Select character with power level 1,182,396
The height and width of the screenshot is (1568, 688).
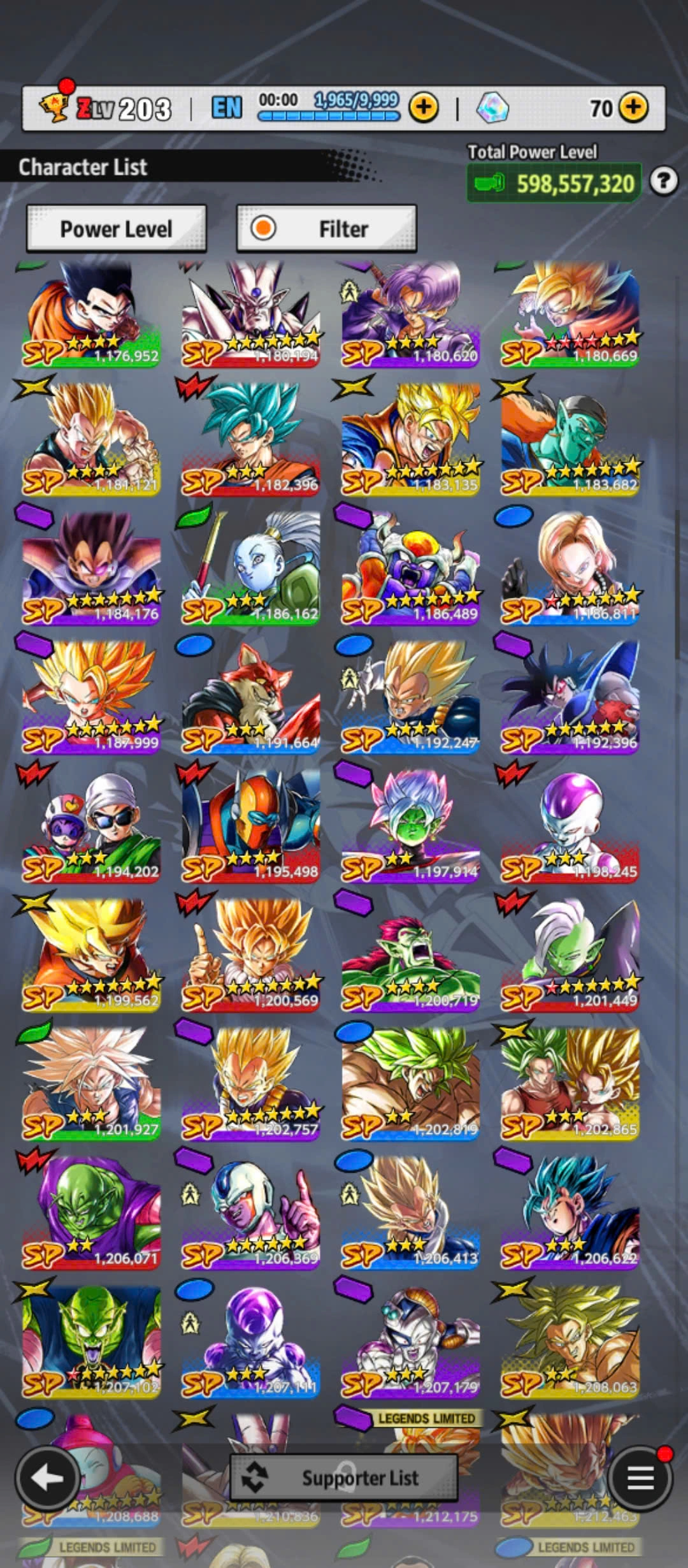(x=250, y=440)
